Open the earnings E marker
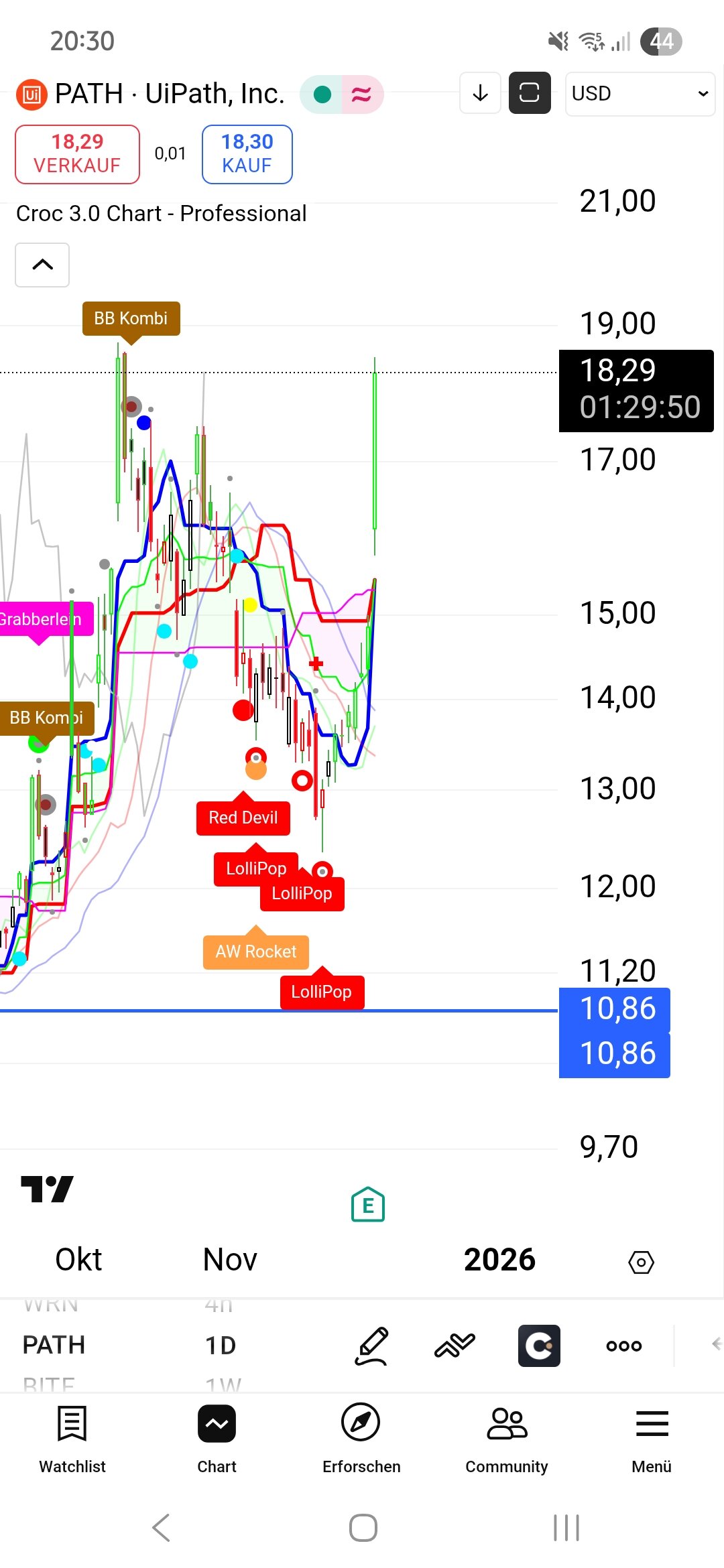 click(368, 1205)
